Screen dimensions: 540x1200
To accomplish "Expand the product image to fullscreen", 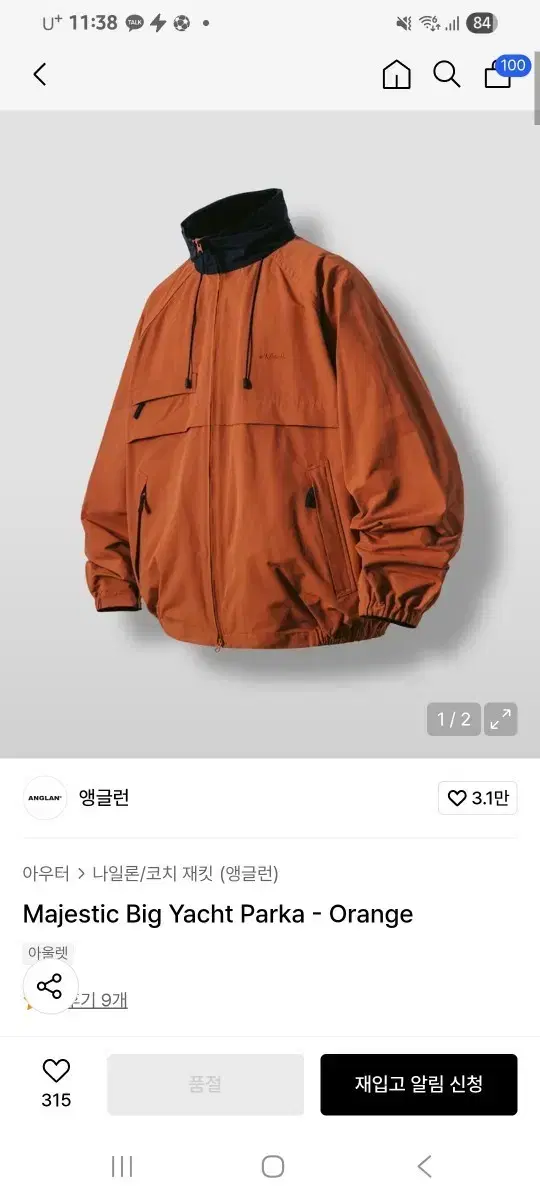I will click(501, 719).
